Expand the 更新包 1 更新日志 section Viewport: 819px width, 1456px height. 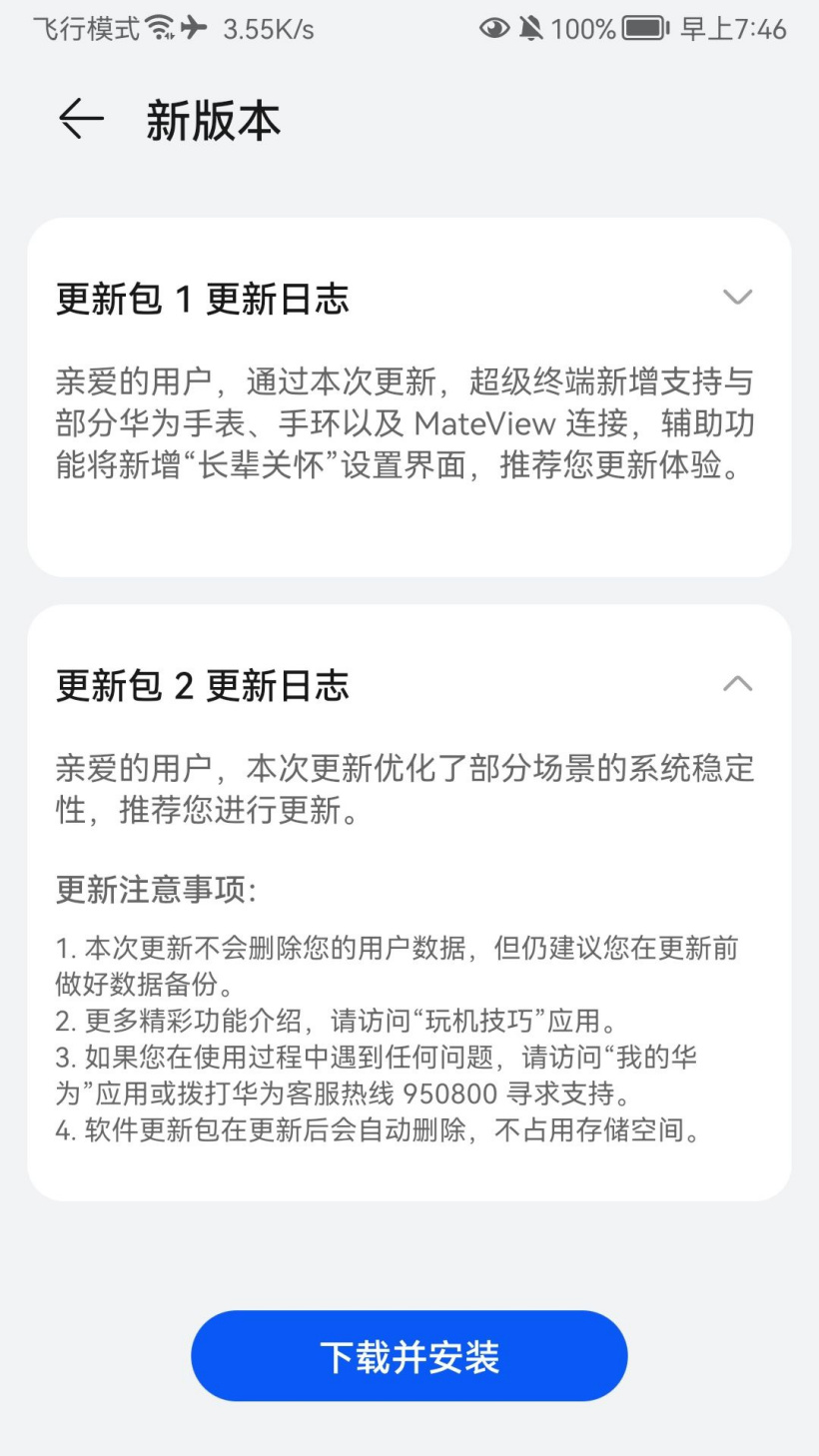point(737,298)
